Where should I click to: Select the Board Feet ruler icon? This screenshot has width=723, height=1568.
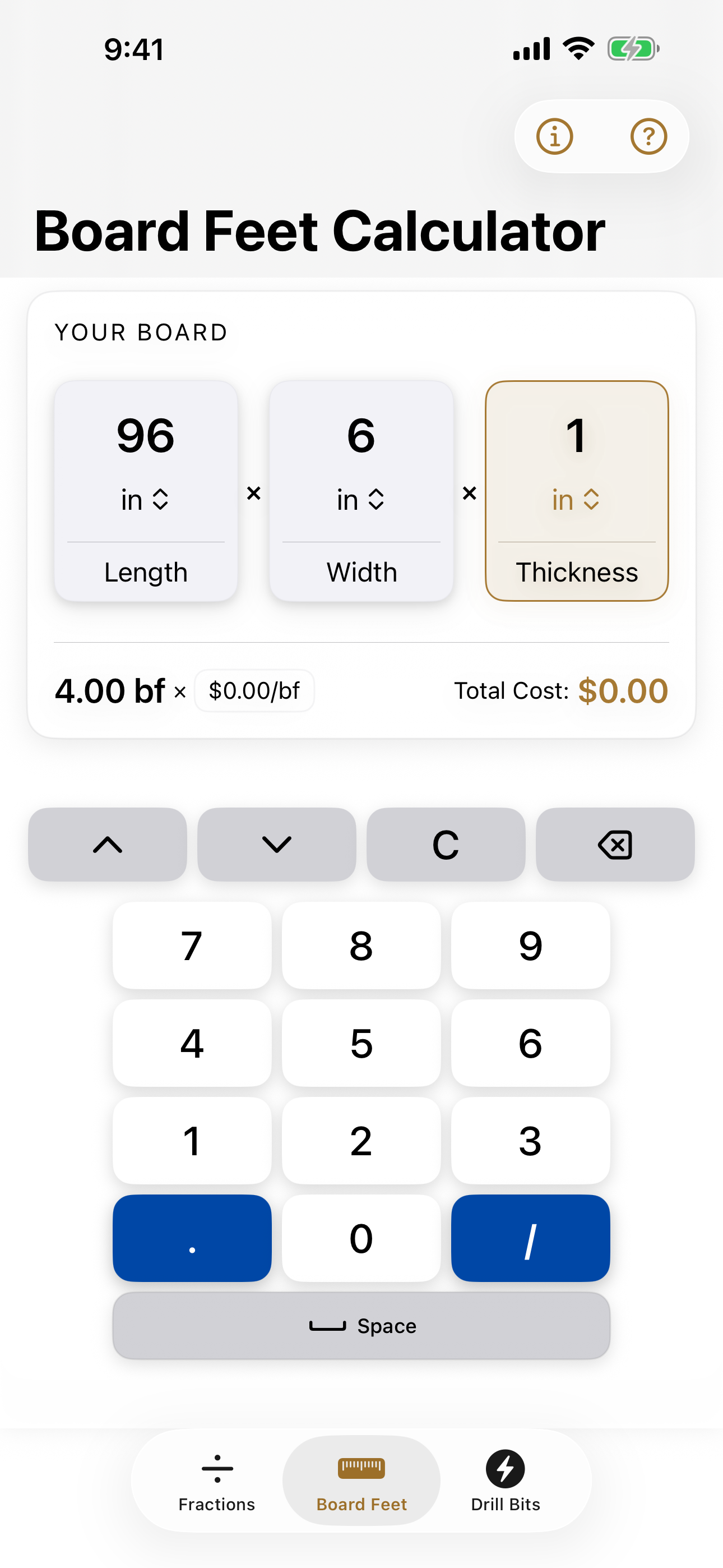[x=361, y=1468]
